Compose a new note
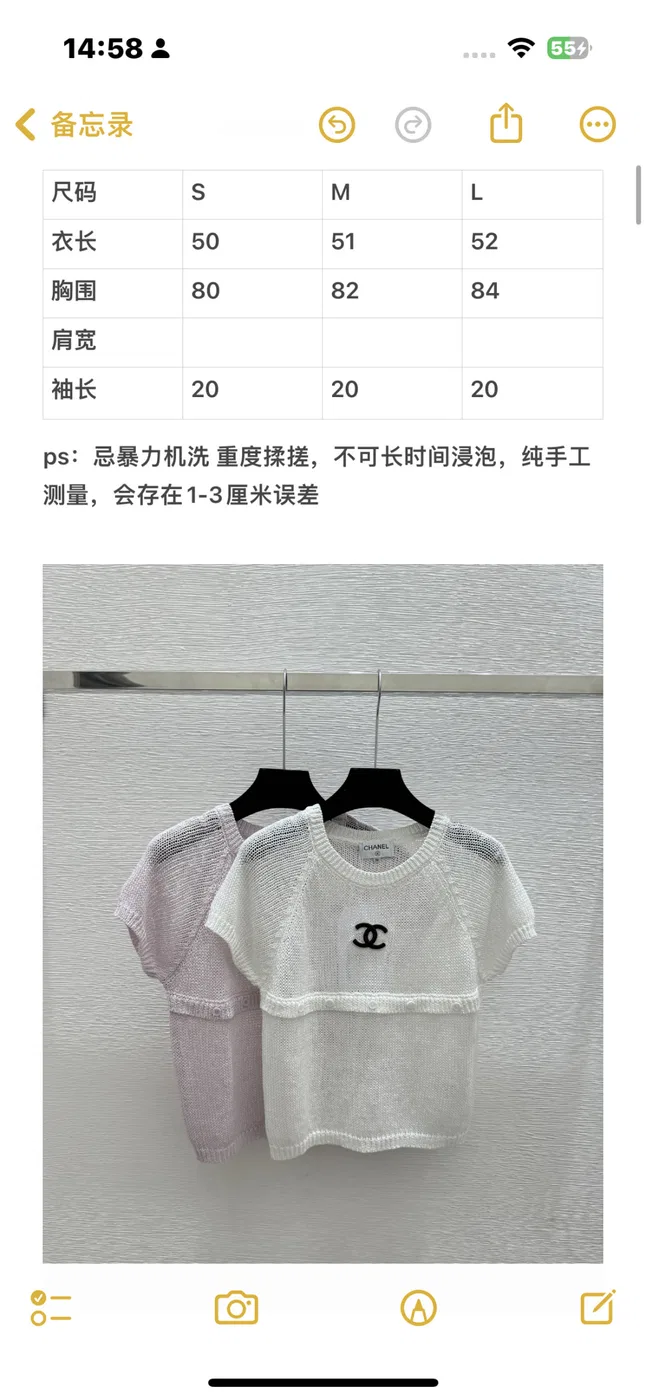646x1400 pixels. (x=598, y=1306)
